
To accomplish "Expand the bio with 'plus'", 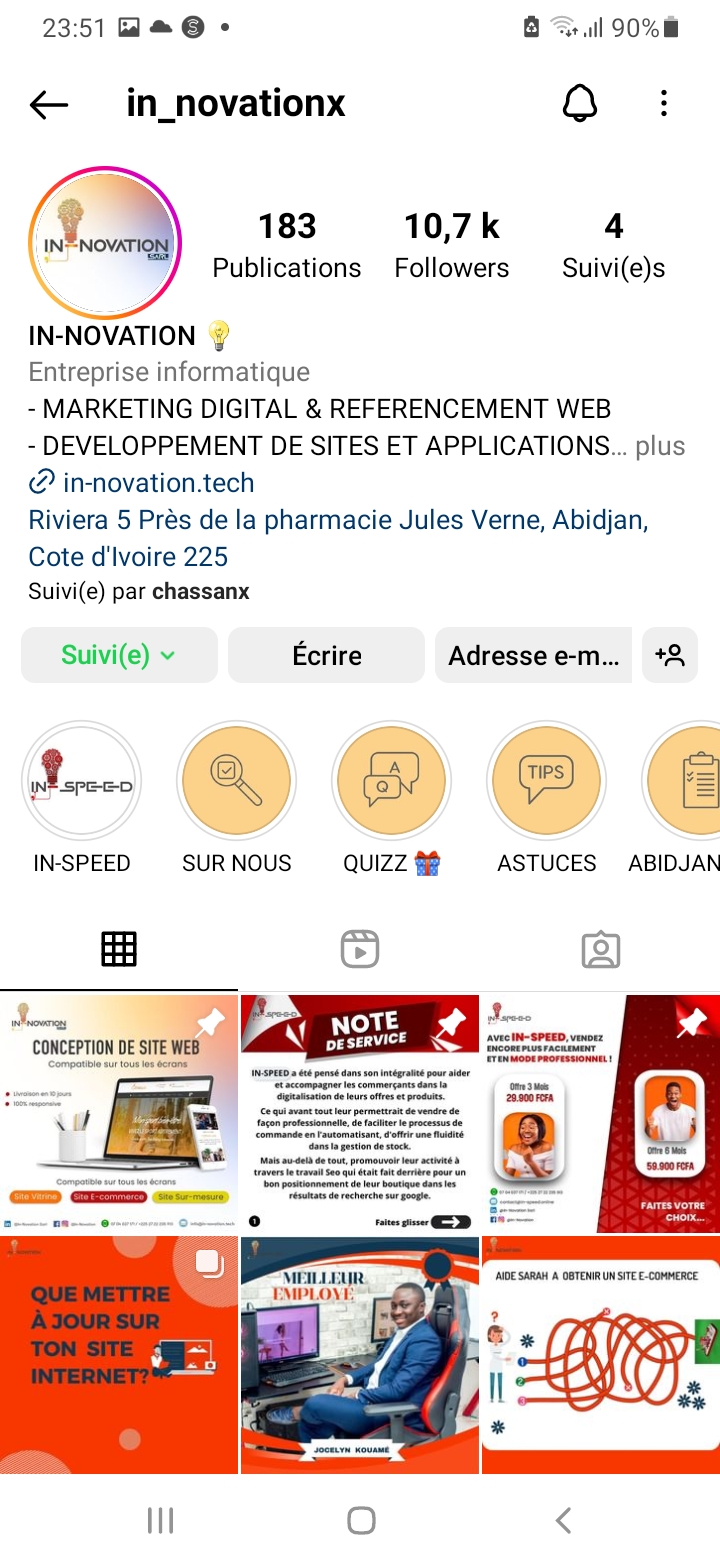I will (x=661, y=446).
